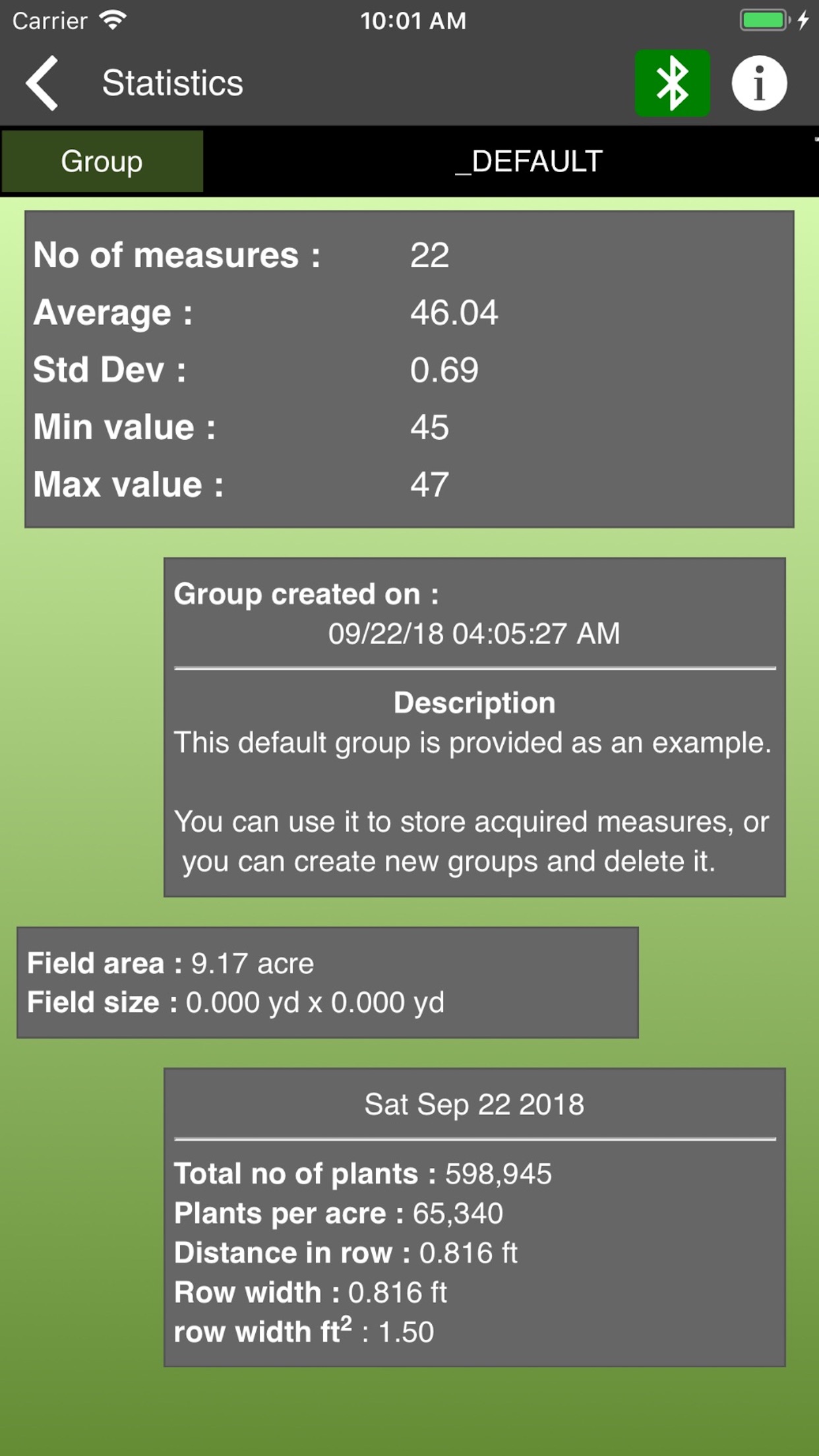Toggle Bluetooth connectivity on or off
Screen dimensions: 819x1456
(672, 82)
